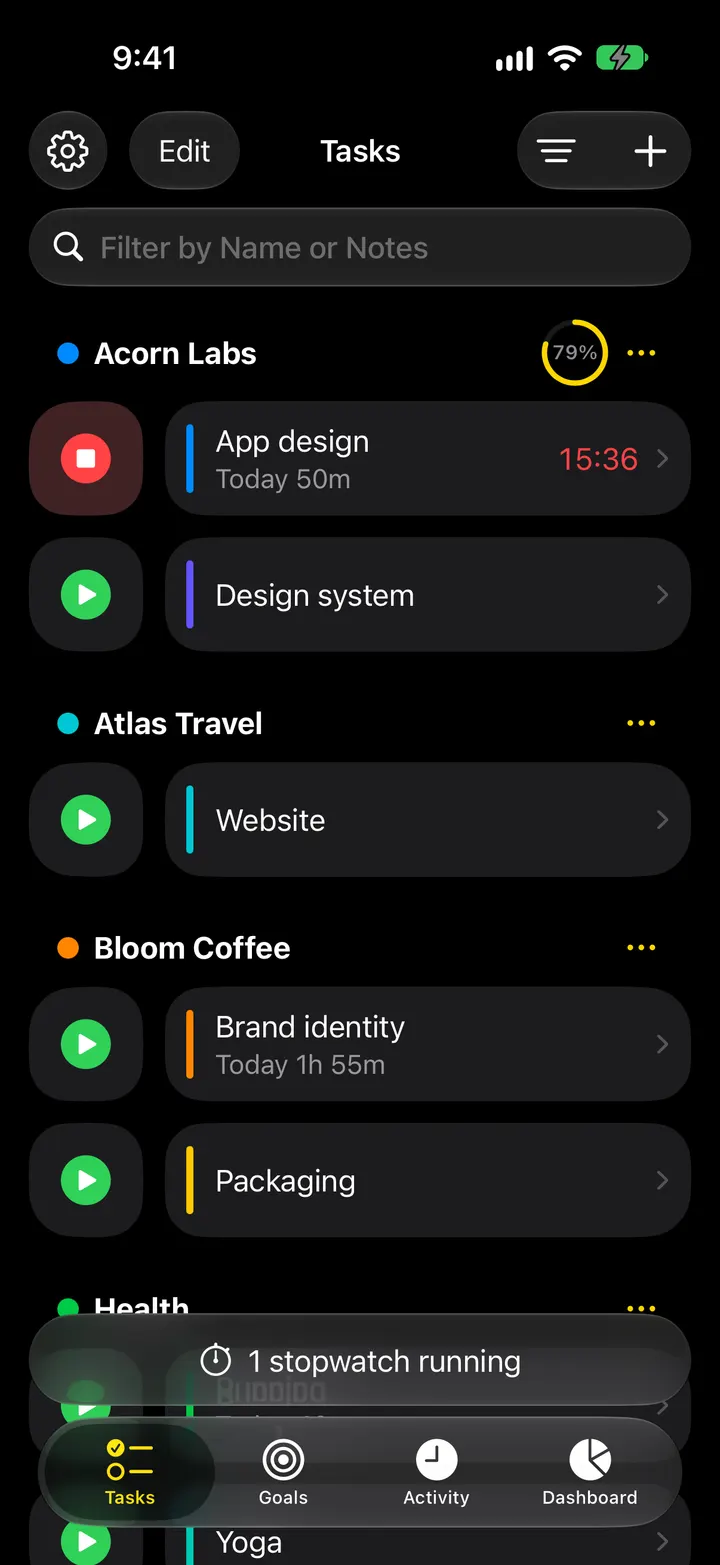Screen dimensions: 720x1565
Task: Focus the Filter by Name or Notes field
Action: 360,248
